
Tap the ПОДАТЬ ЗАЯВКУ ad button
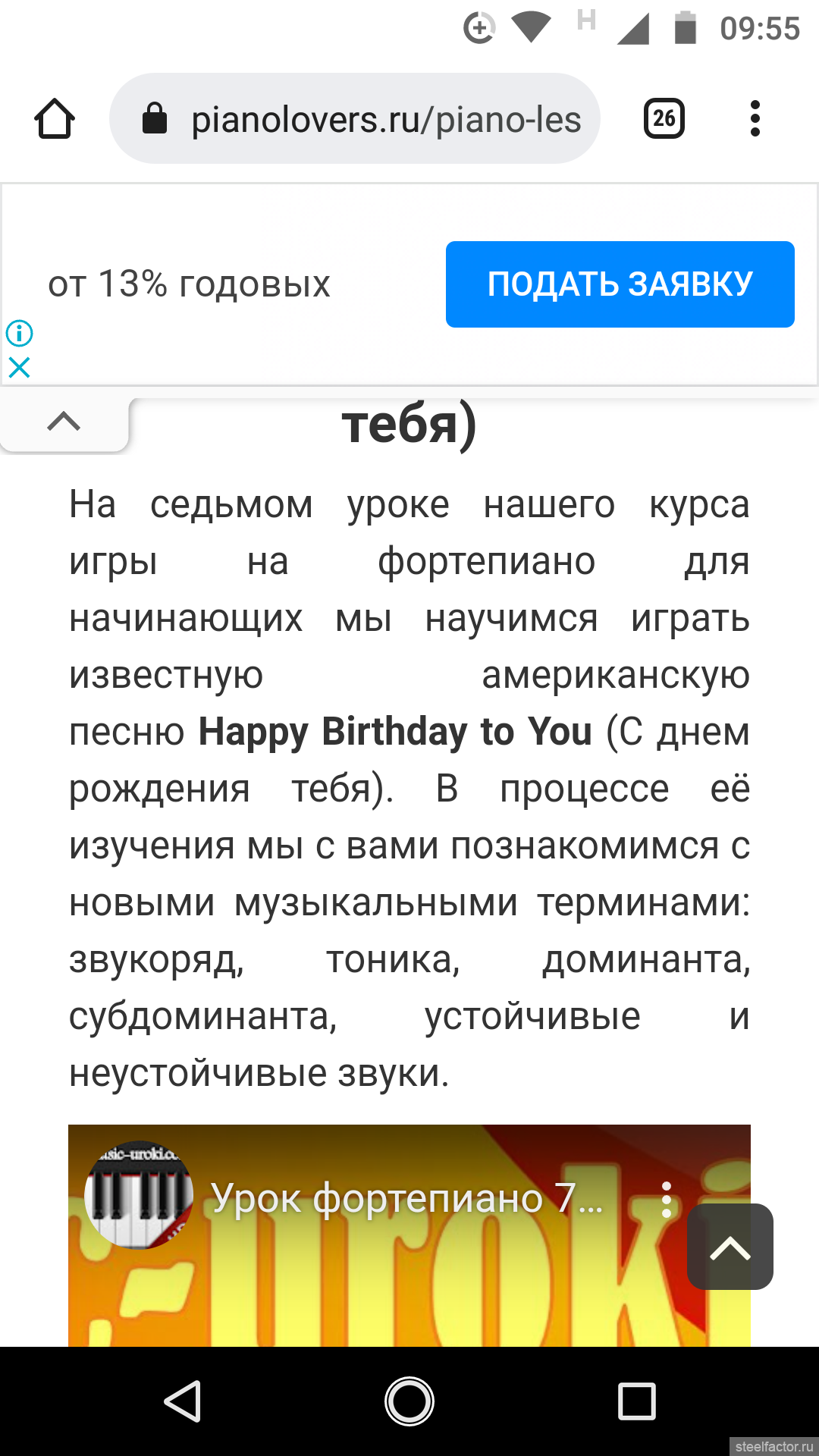click(620, 284)
